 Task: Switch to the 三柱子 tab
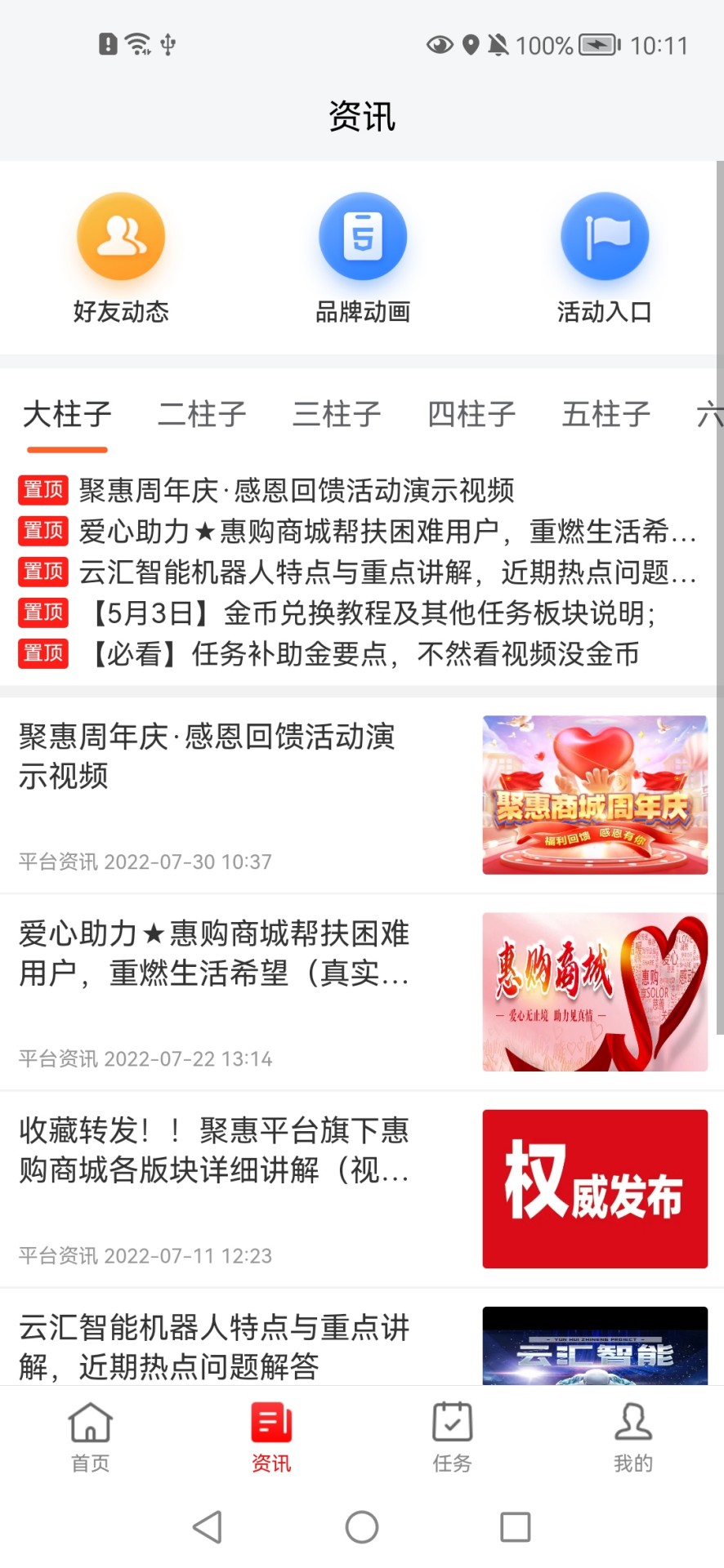point(337,414)
